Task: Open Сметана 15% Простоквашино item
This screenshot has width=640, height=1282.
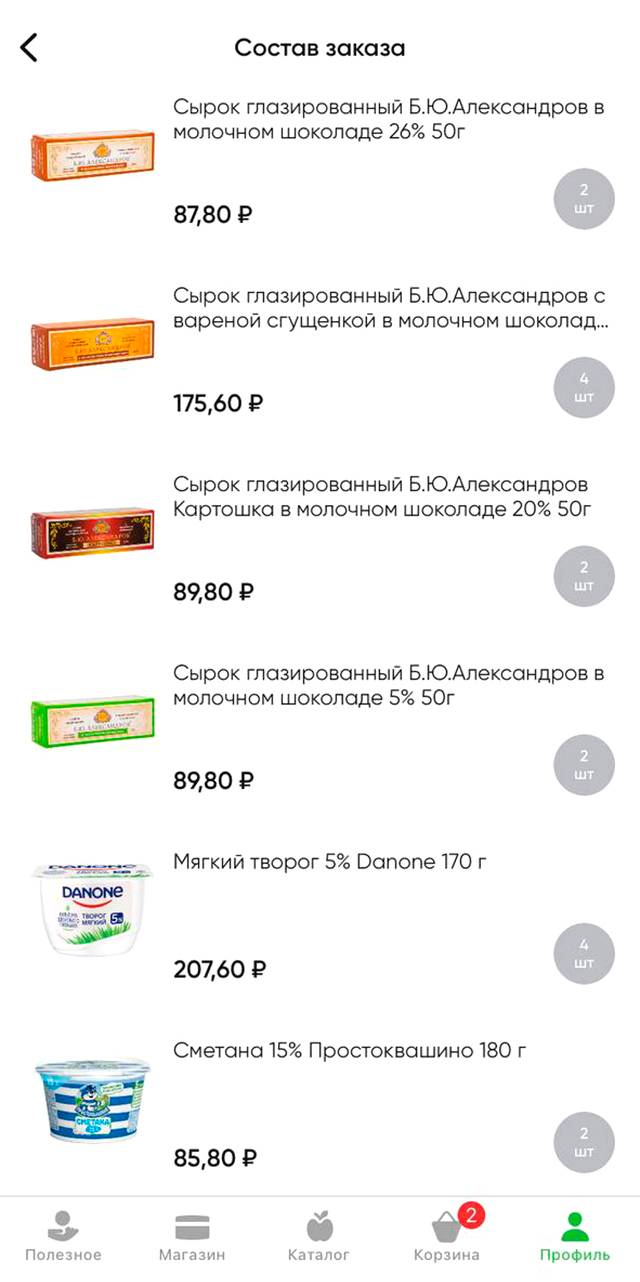Action: point(320,1104)
